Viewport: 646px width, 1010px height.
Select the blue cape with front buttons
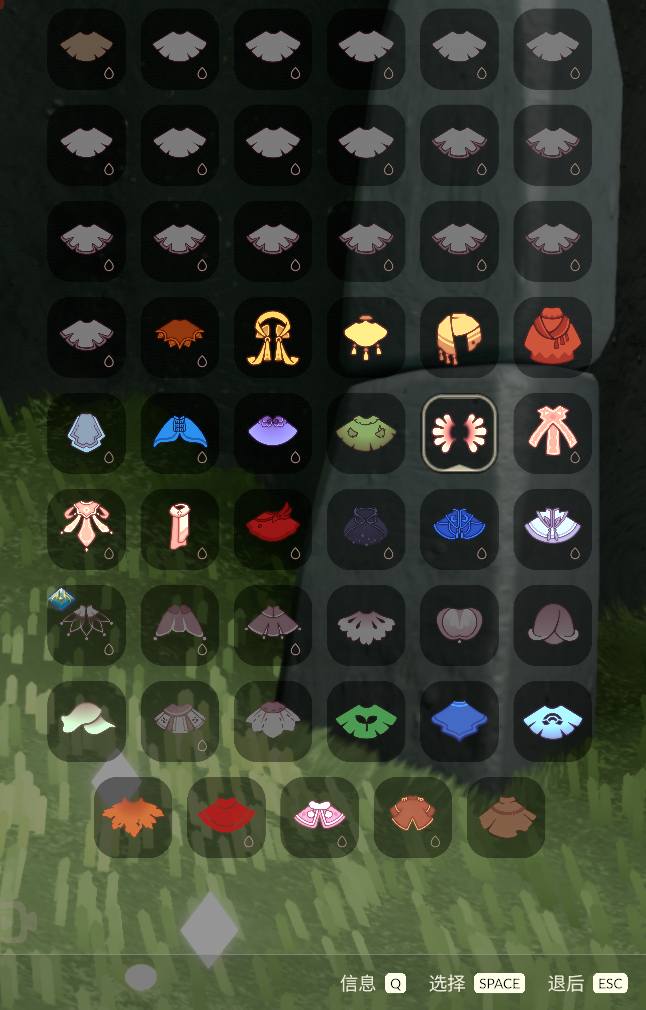180,432
